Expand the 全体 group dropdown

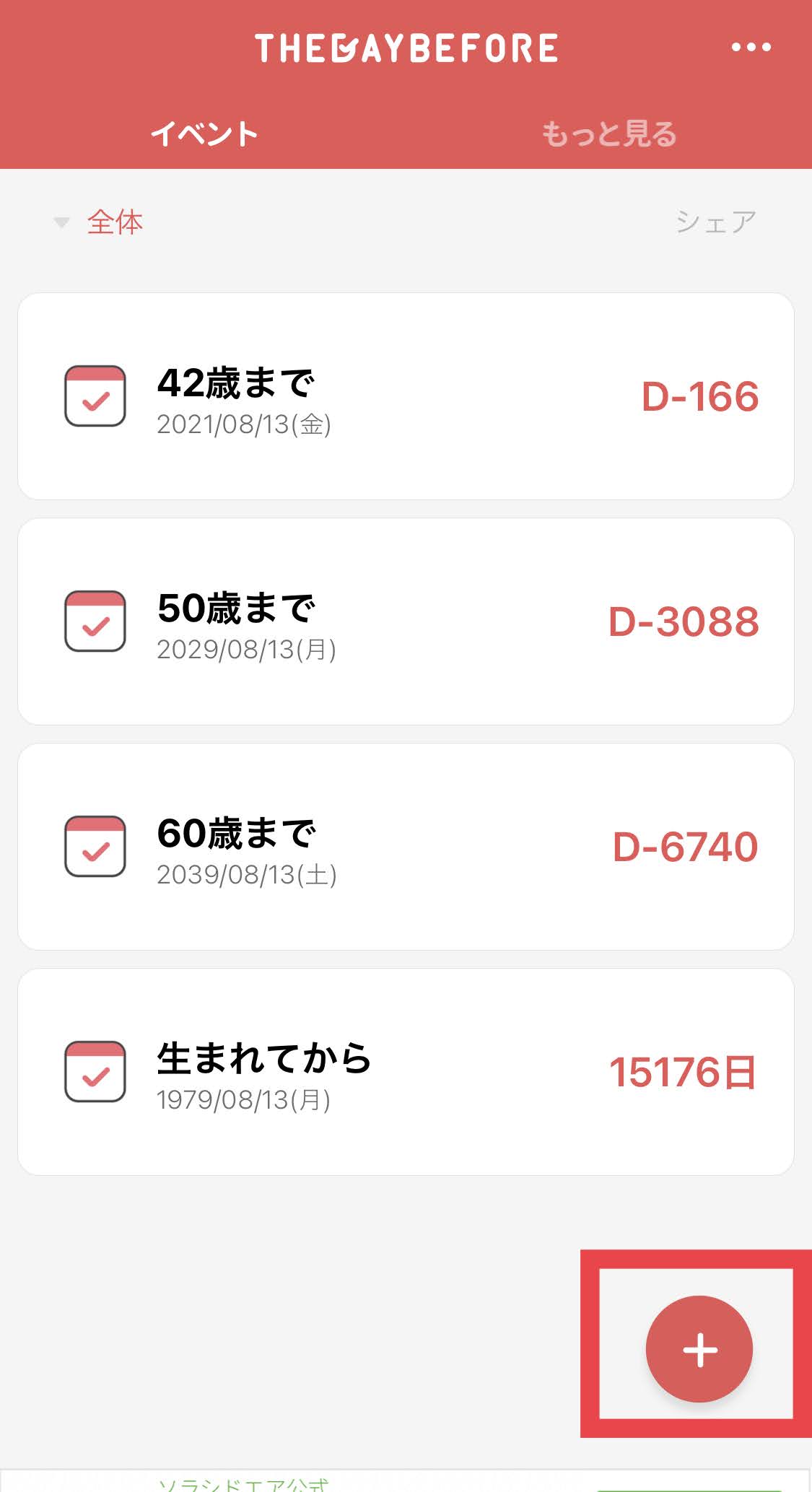point(101,222)
